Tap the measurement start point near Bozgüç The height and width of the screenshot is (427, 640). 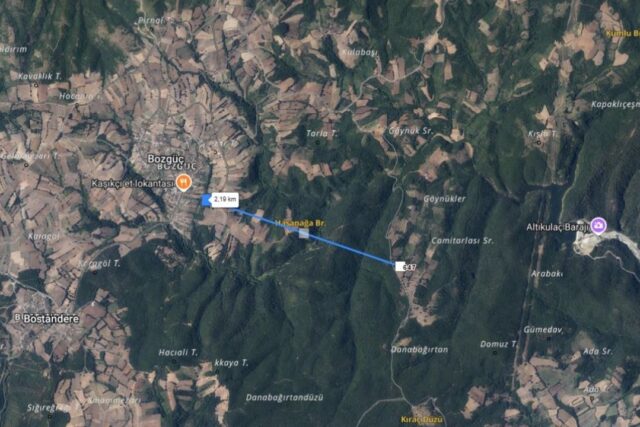pyautogui.click(x=206, y=200)
